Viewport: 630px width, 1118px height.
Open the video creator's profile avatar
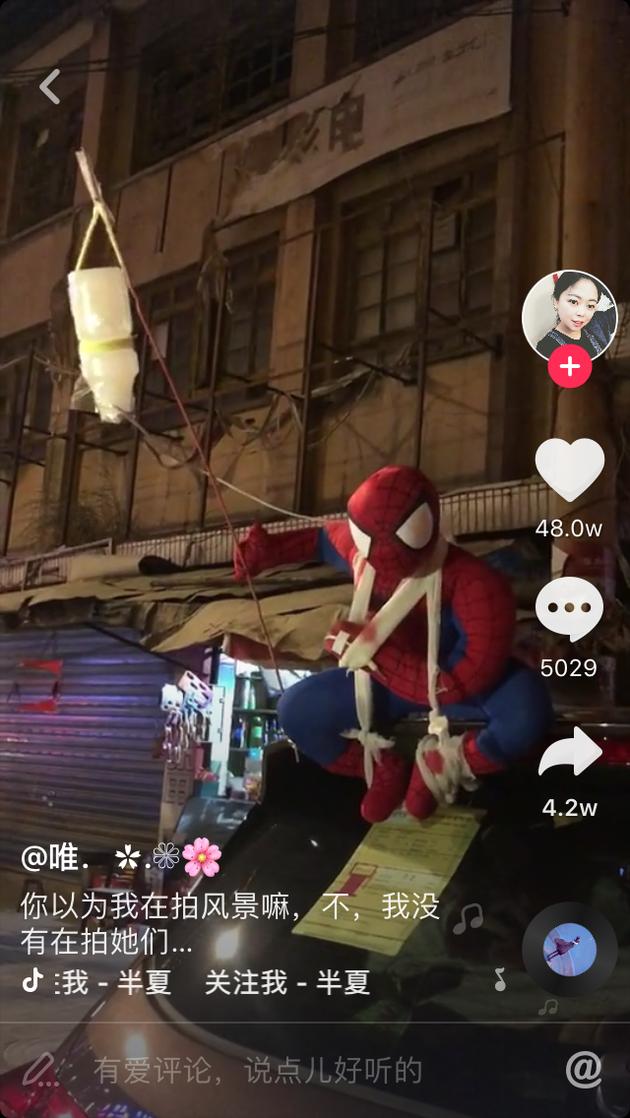[569, 316]
